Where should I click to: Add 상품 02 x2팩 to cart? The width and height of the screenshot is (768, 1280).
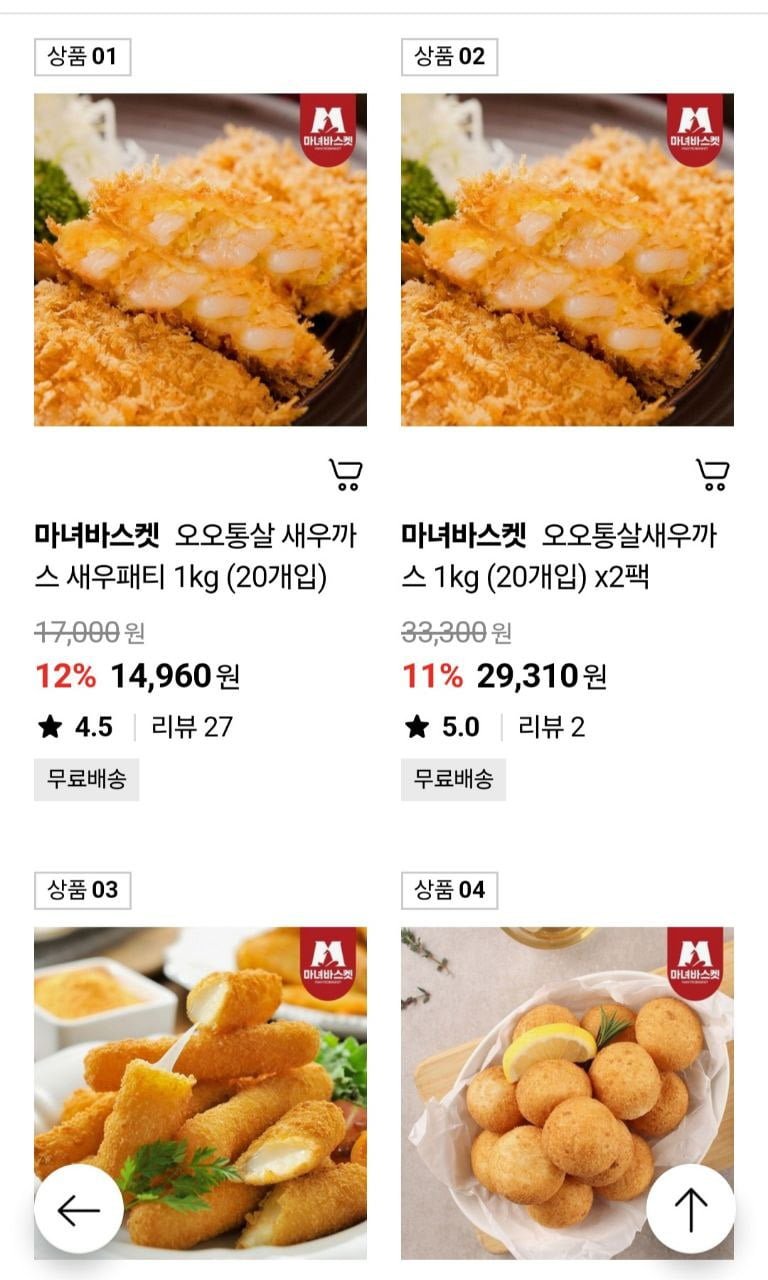click(x=713, y=474)
